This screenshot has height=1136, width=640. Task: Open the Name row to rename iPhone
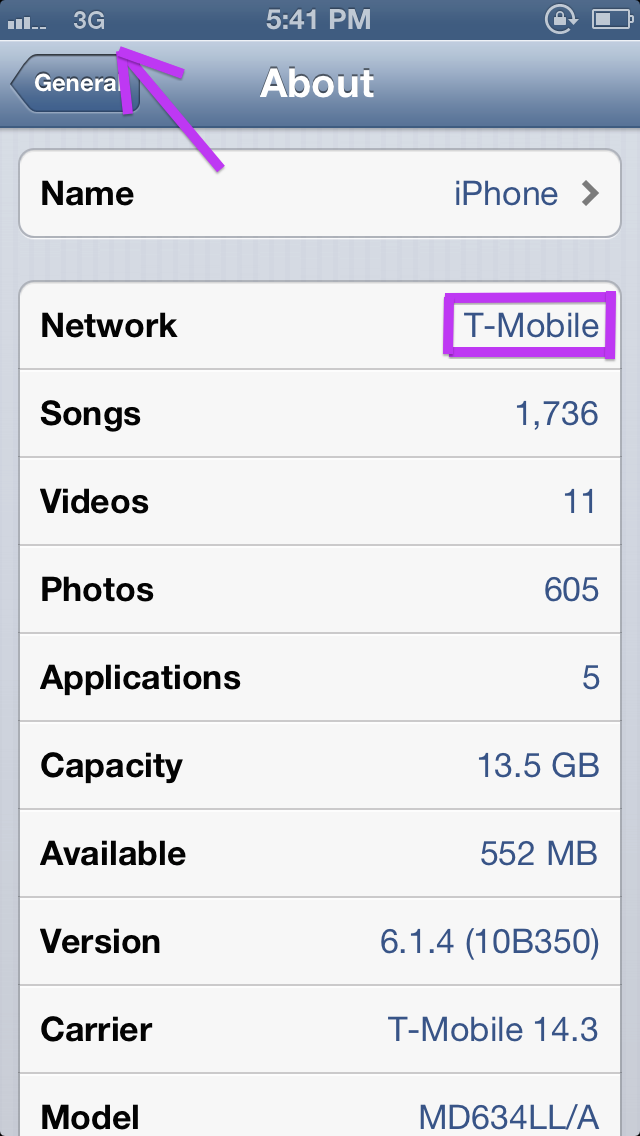point(320,194)
